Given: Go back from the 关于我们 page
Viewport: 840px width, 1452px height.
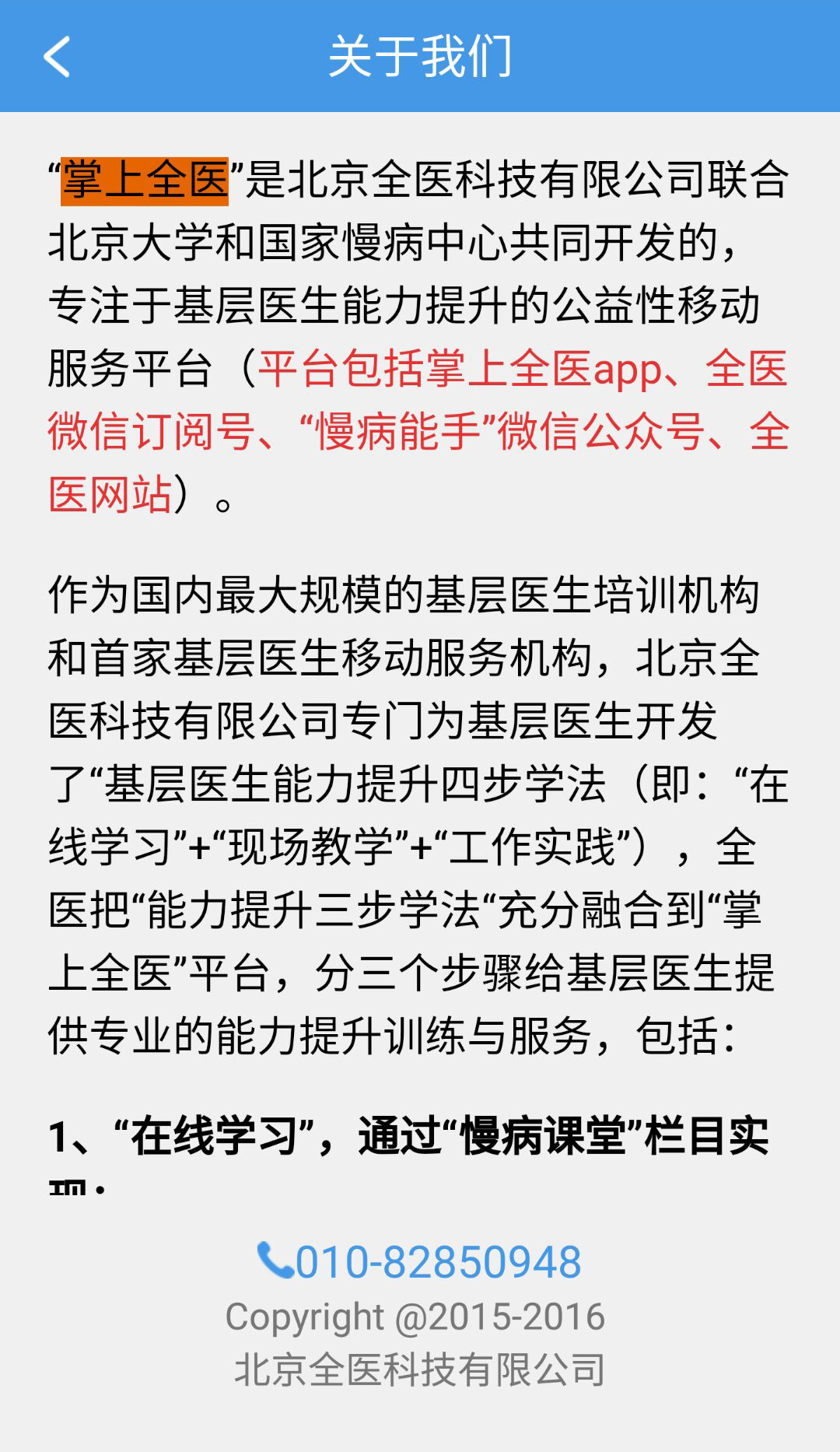Looking at the screenshot, I should tap(57, 57).
